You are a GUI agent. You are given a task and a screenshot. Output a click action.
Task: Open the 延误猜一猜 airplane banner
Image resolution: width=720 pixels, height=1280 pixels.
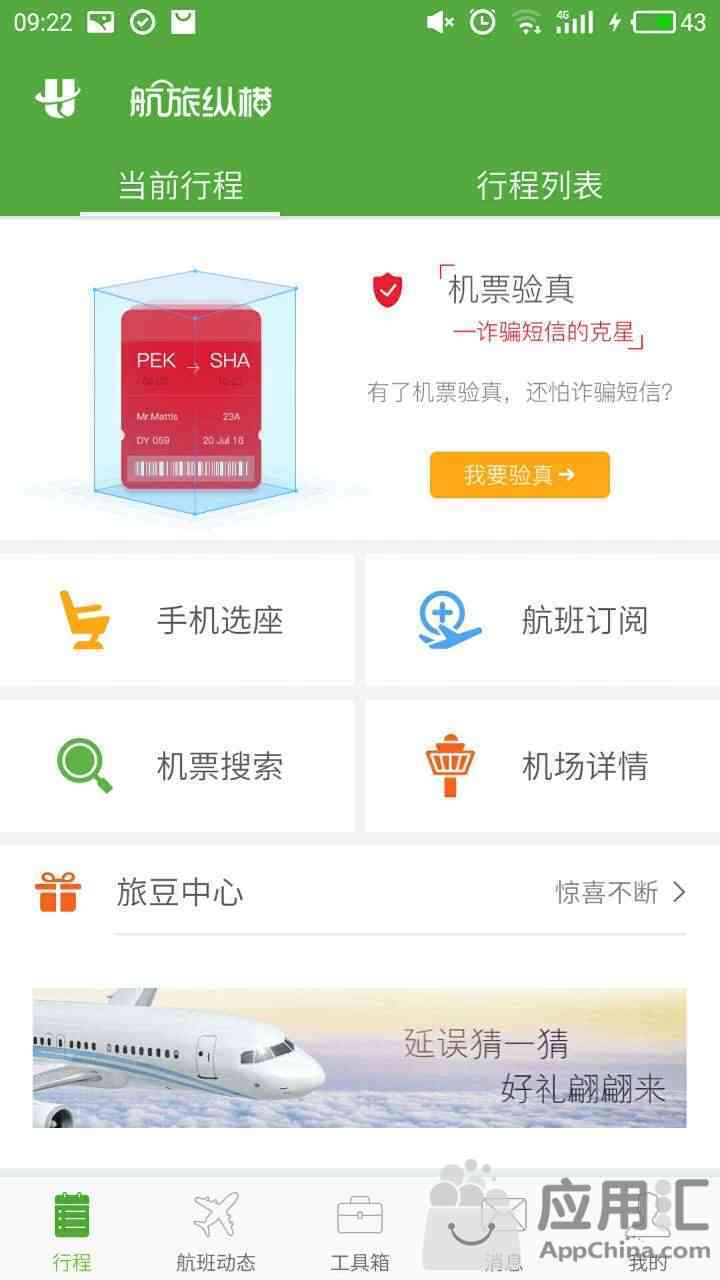pos(360,1058)
